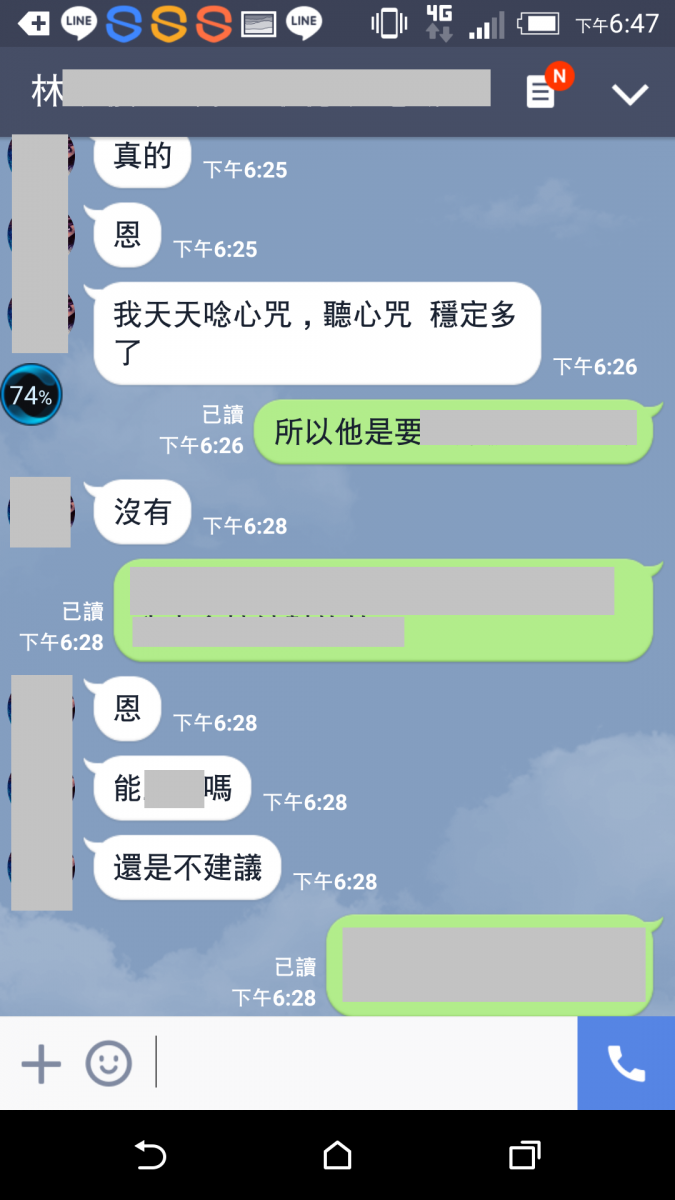This screenshot has width=675, height=1200.
Task: Open the plus attachment menu
Action: [x=41, y=1064]
